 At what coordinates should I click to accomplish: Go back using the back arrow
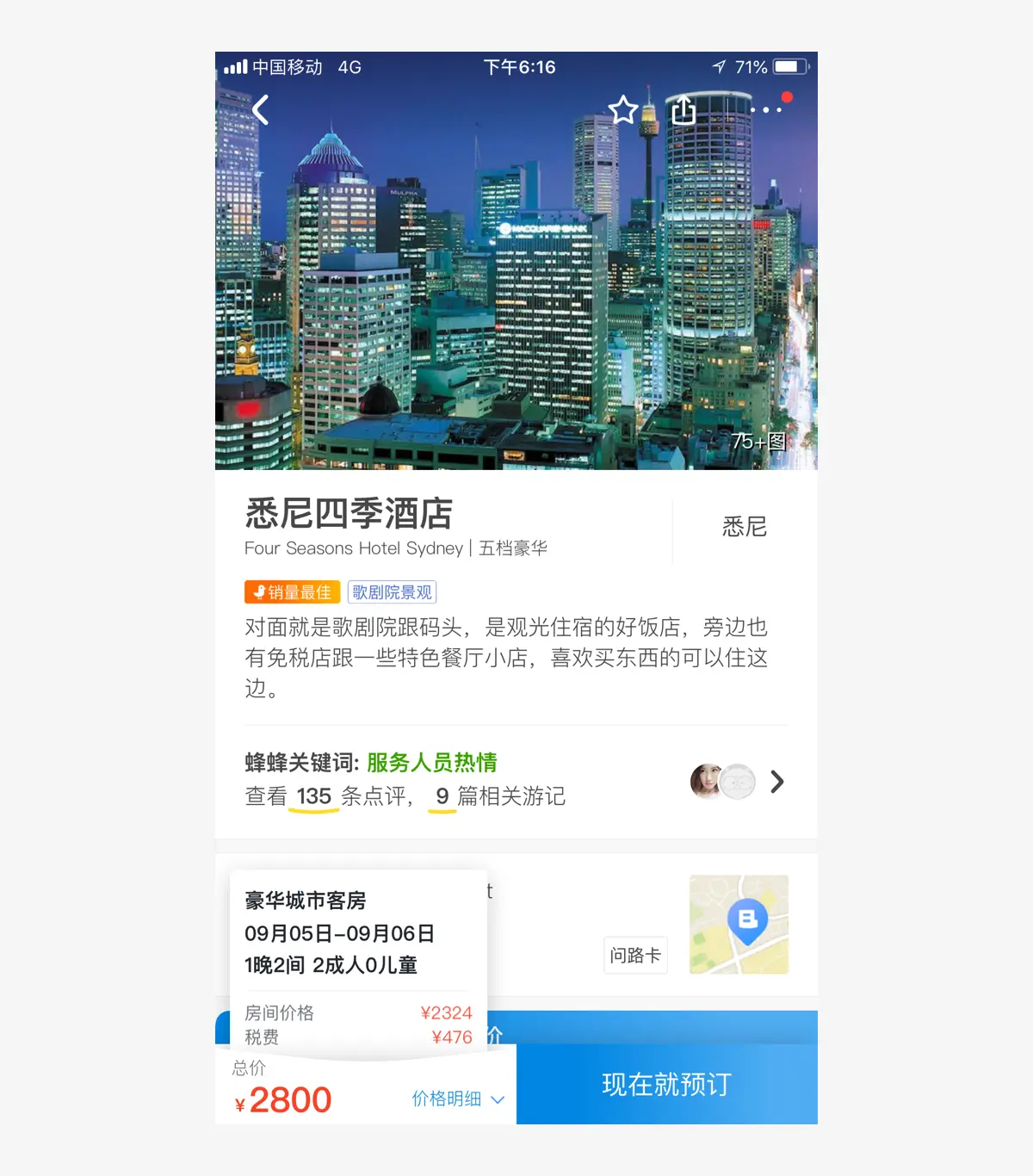pyautogui.click(x=261, y=110)
